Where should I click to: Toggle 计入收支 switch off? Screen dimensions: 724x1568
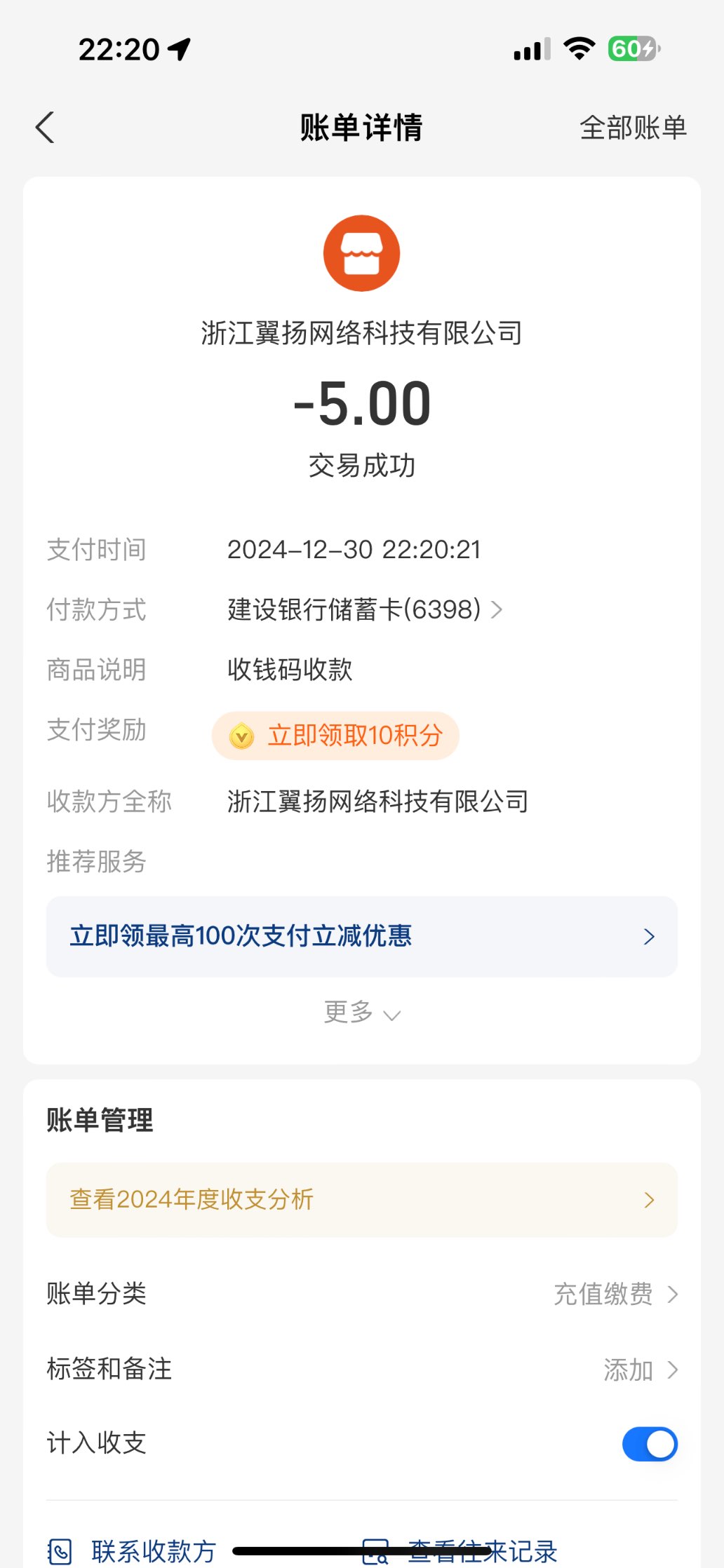click(x=649, y=1444)
